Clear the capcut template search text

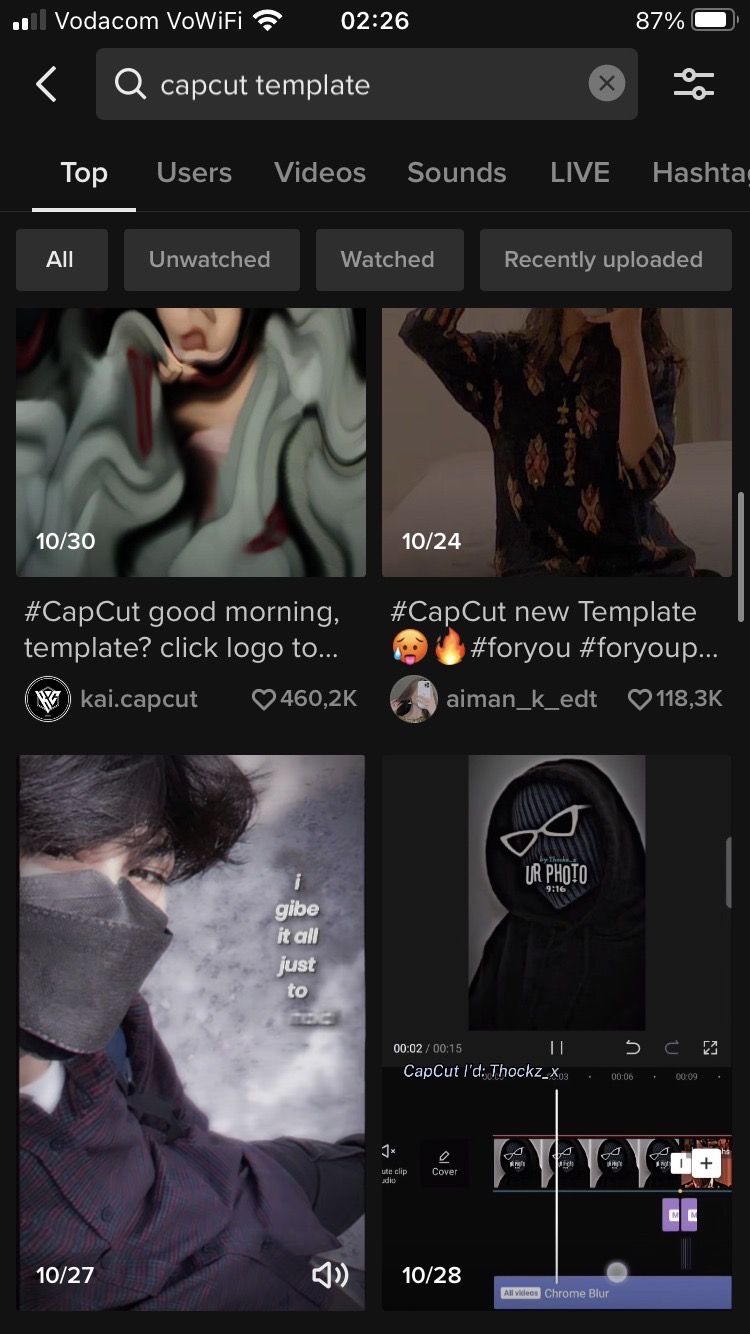pyautogui.click(x=606, y=84)
